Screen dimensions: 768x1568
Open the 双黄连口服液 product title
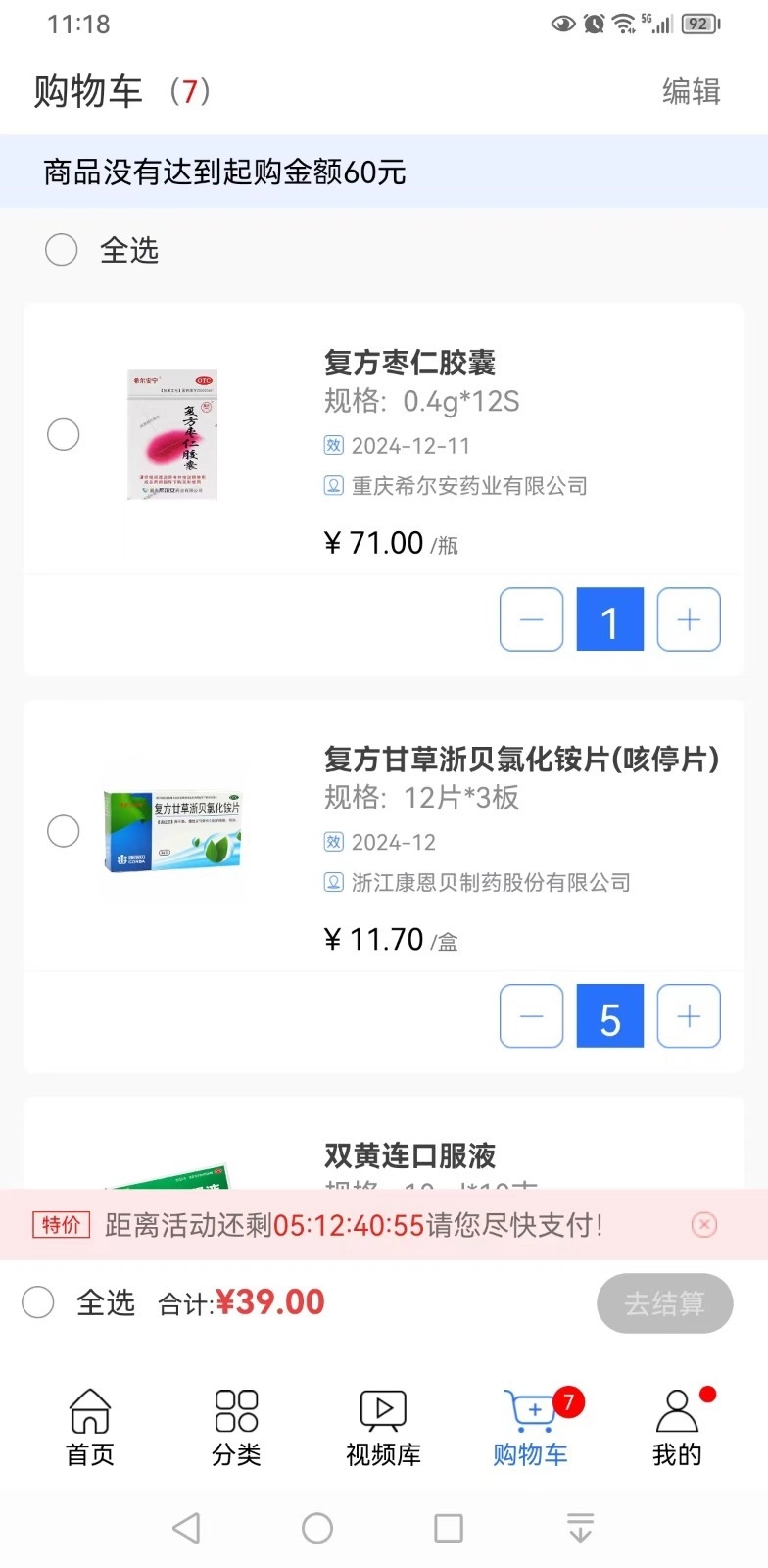408,1155
